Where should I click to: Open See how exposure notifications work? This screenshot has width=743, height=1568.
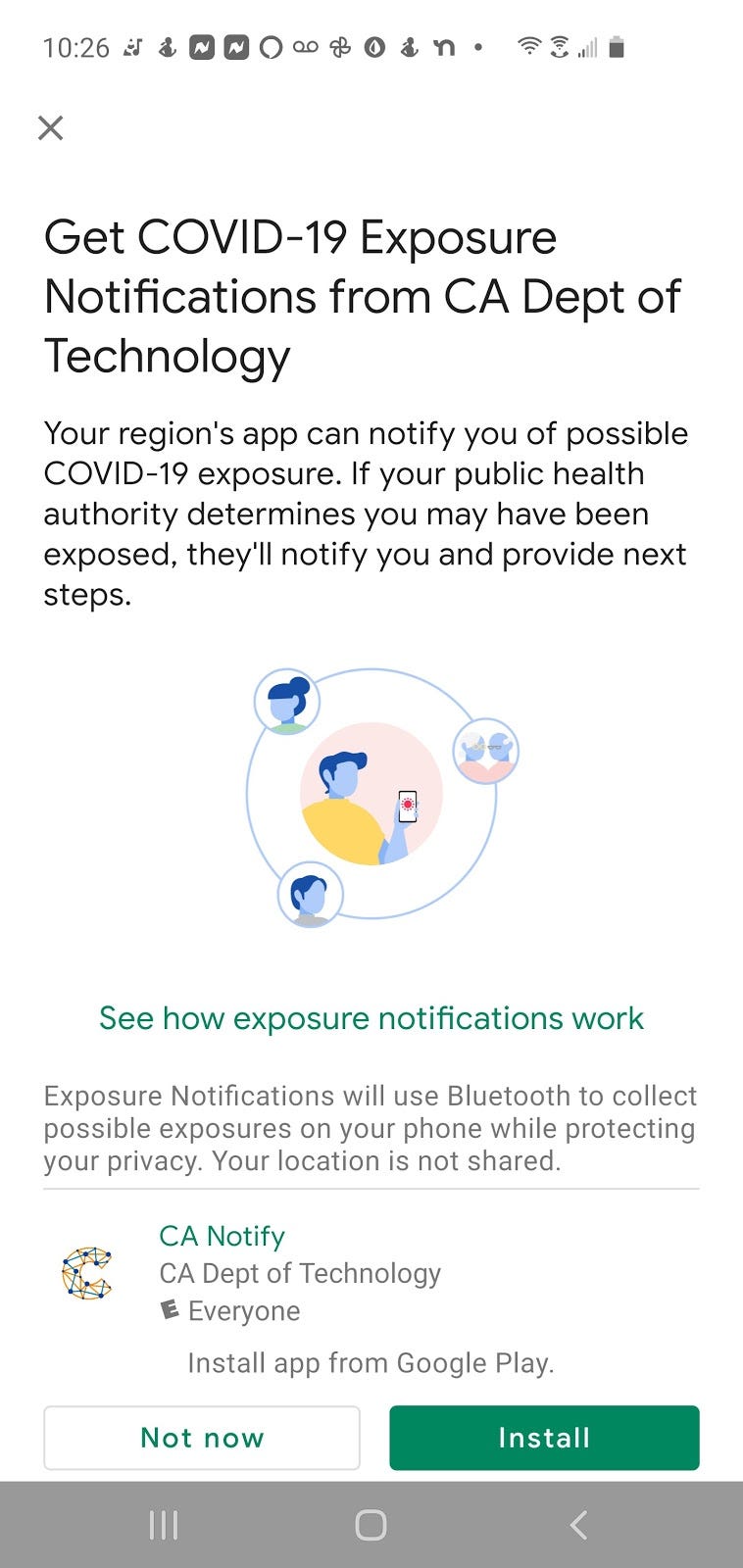click(x=371, y=1018)
